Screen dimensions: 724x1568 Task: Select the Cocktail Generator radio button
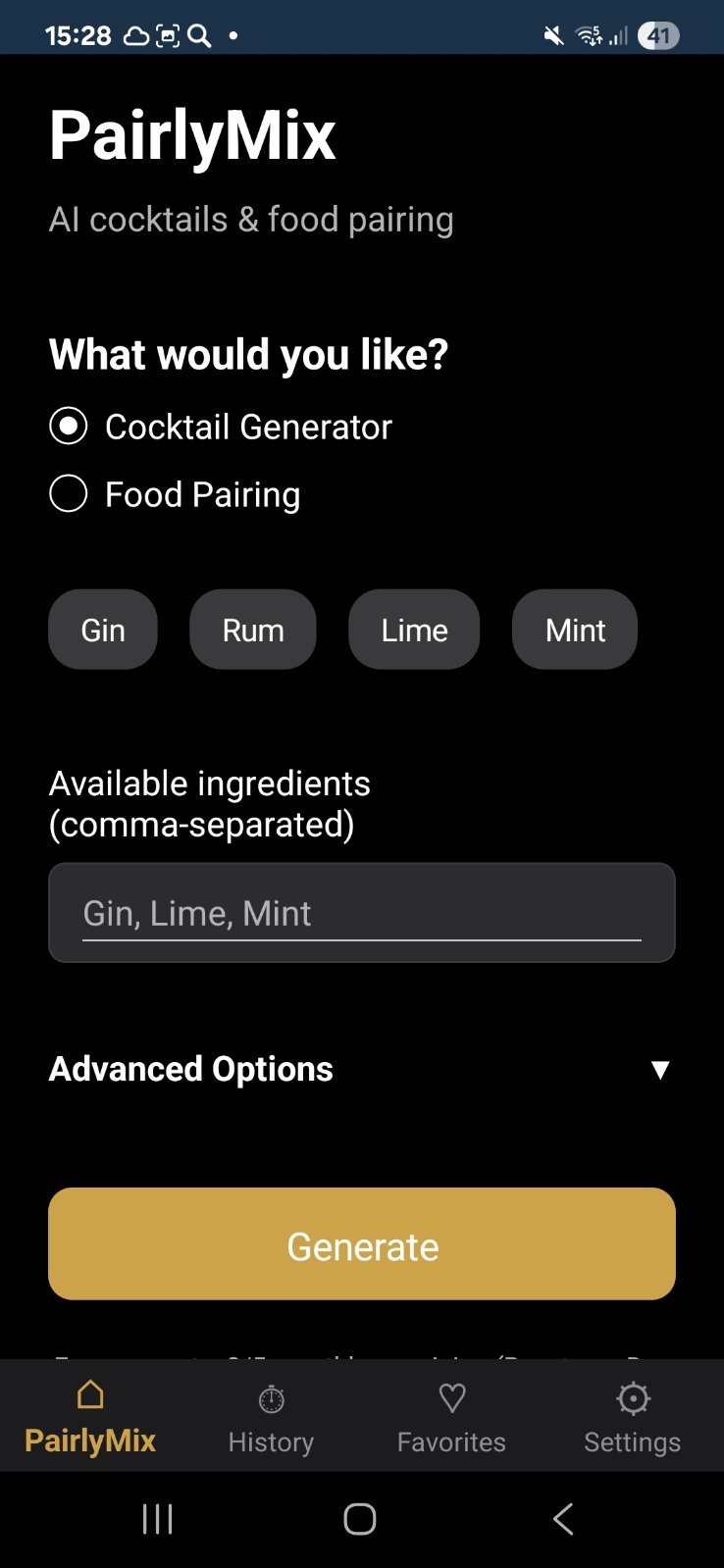click(x=68, y=426)
